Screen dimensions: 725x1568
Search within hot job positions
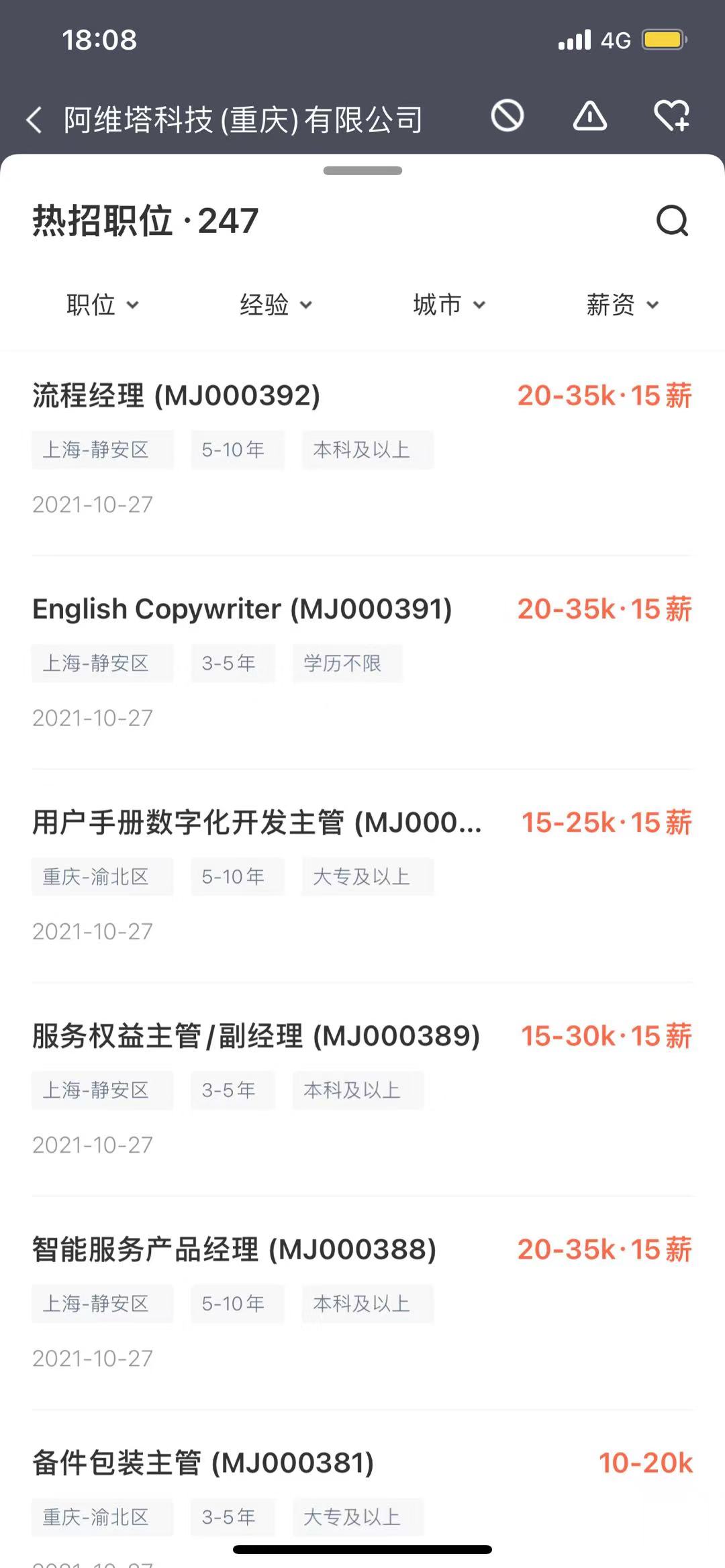coord(672,221)
